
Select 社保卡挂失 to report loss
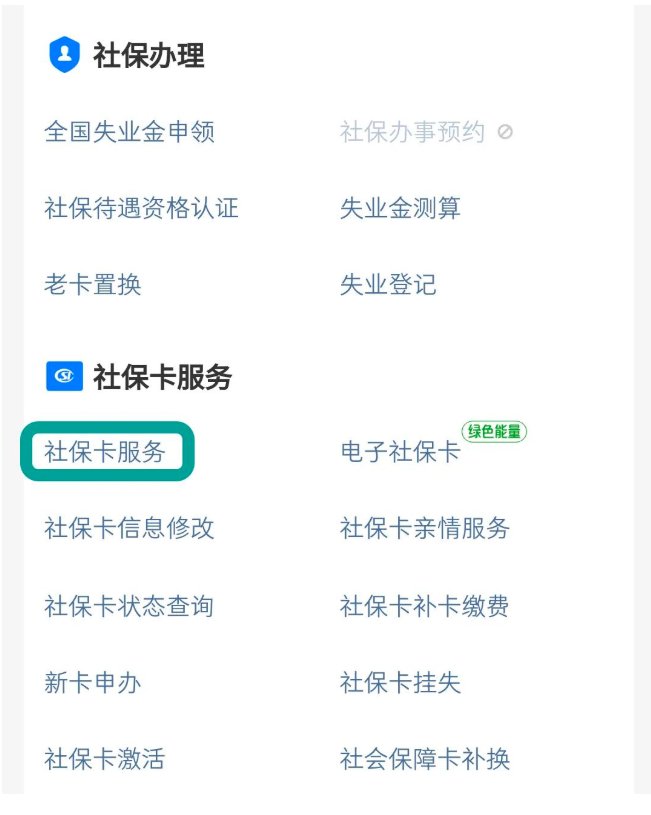pos(400,683)
